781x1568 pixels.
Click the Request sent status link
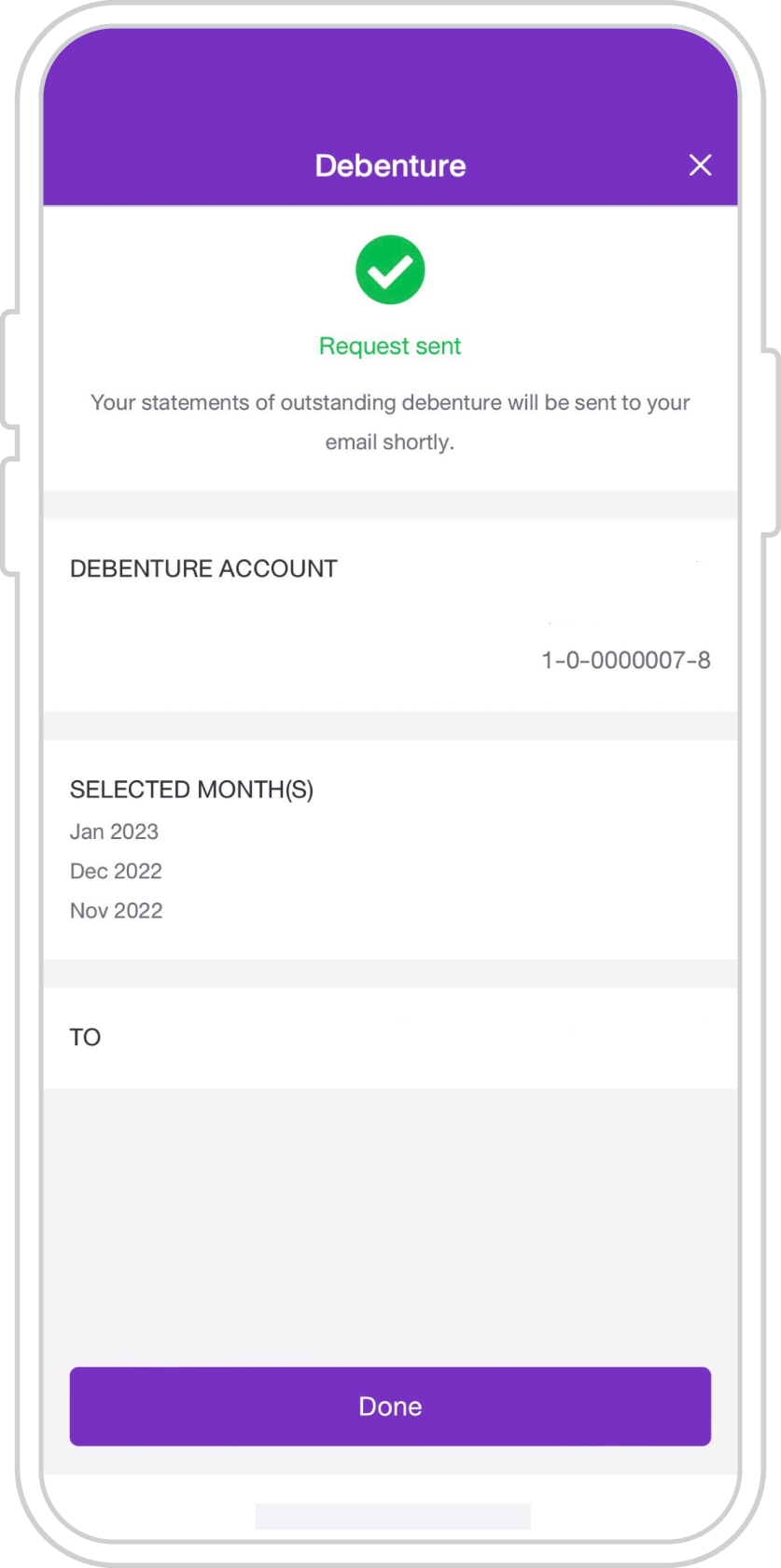click(389, 345)
